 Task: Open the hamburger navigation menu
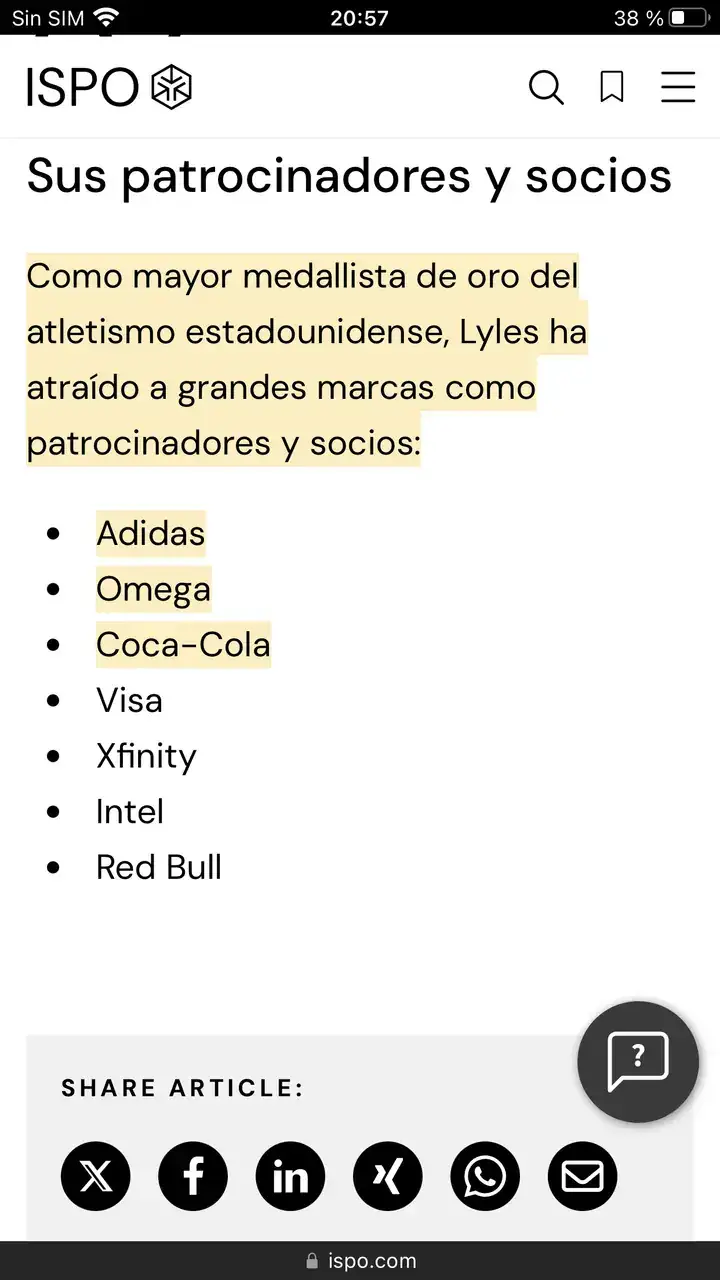[x=678, y=88]
